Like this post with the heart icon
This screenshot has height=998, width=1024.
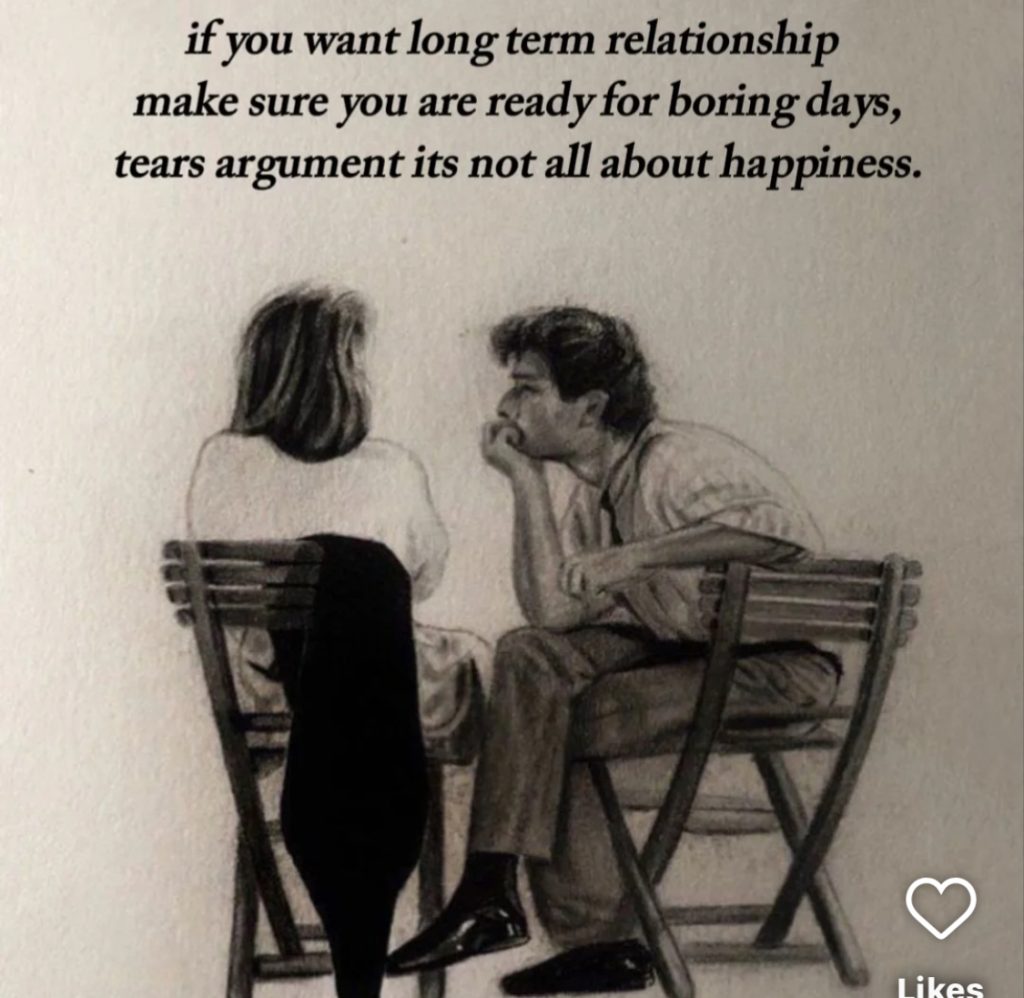(x=940, y=908)
